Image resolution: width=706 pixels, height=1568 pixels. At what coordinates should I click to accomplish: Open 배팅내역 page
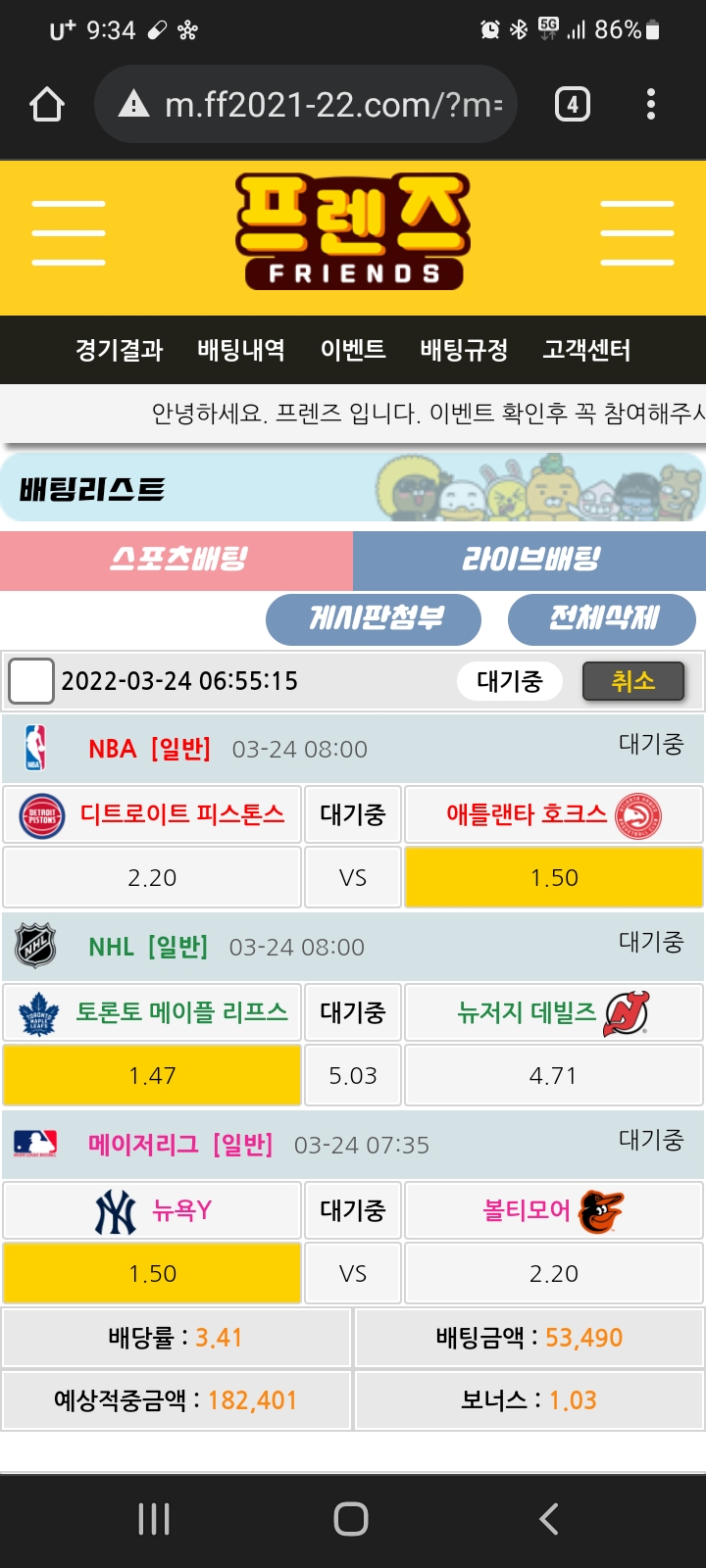241,350
